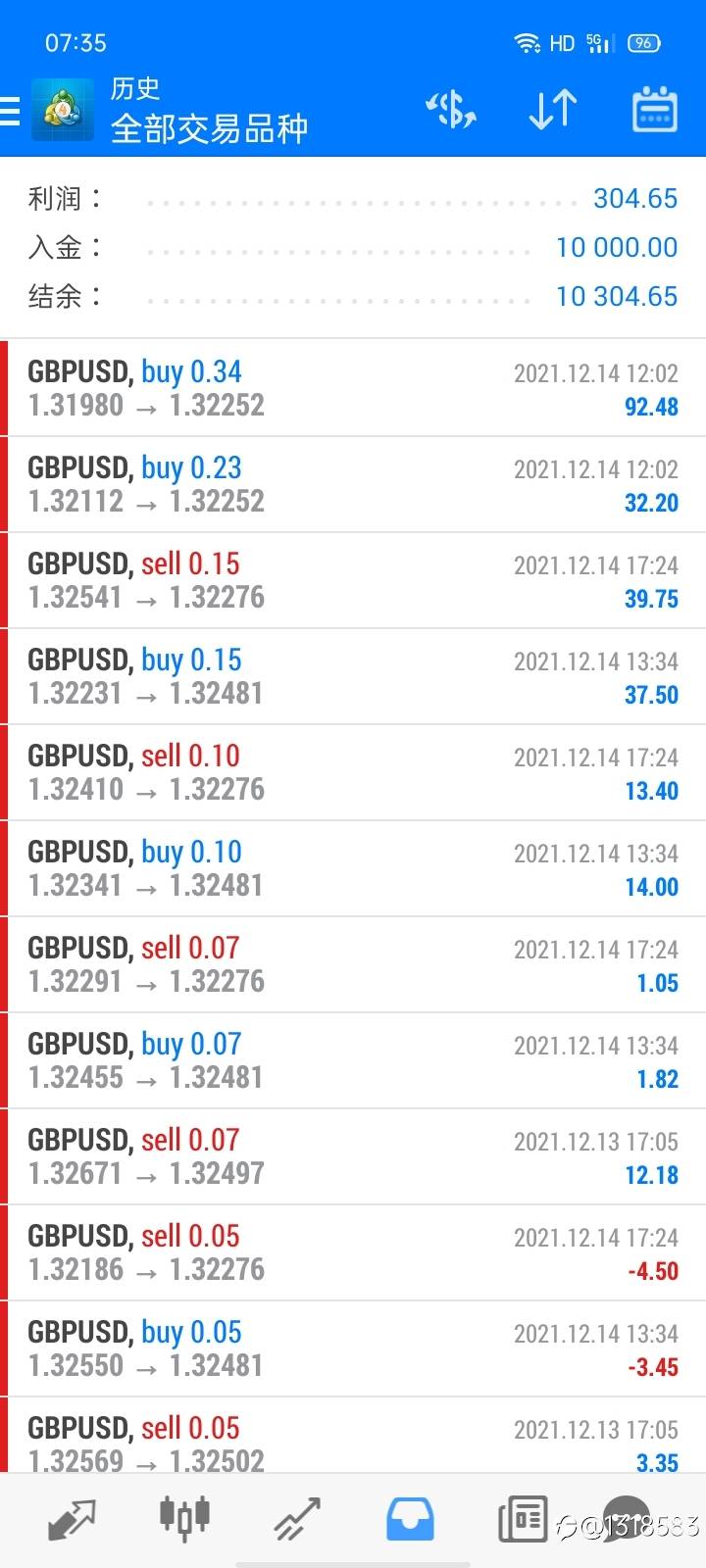Screen dimensions: 706x1568
Task: Select the history inbox tab
Action: pos(410,1520)
